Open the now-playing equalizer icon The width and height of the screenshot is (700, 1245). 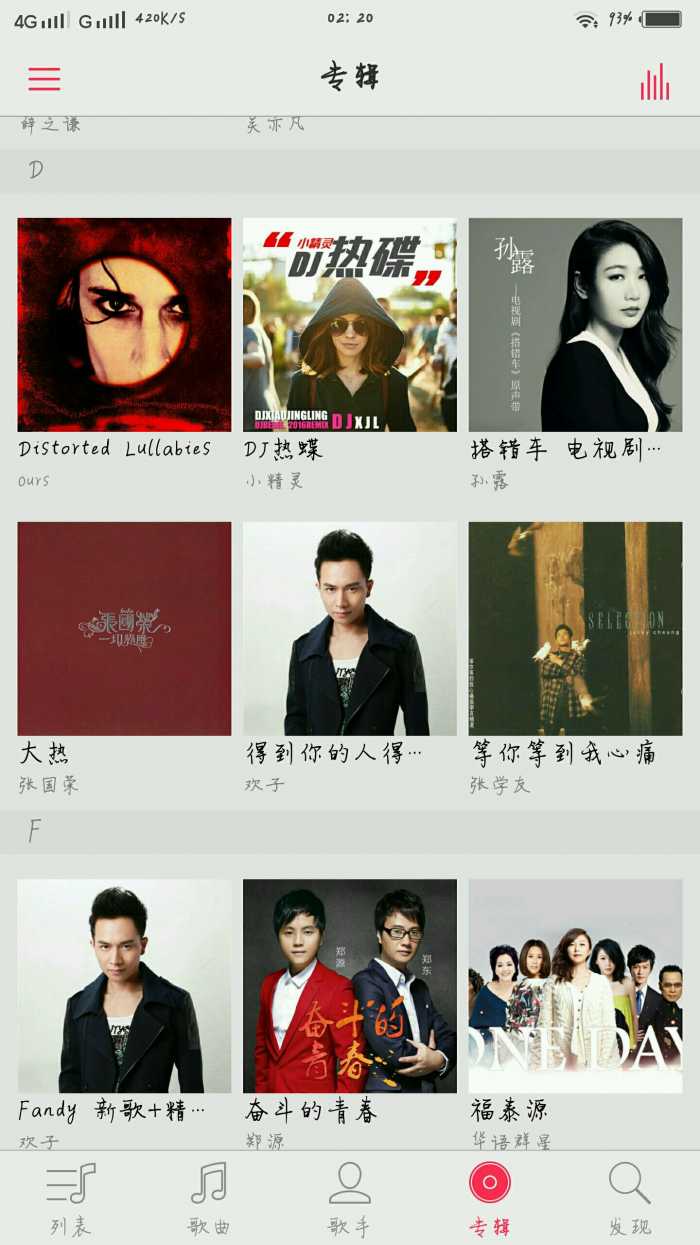655,82
